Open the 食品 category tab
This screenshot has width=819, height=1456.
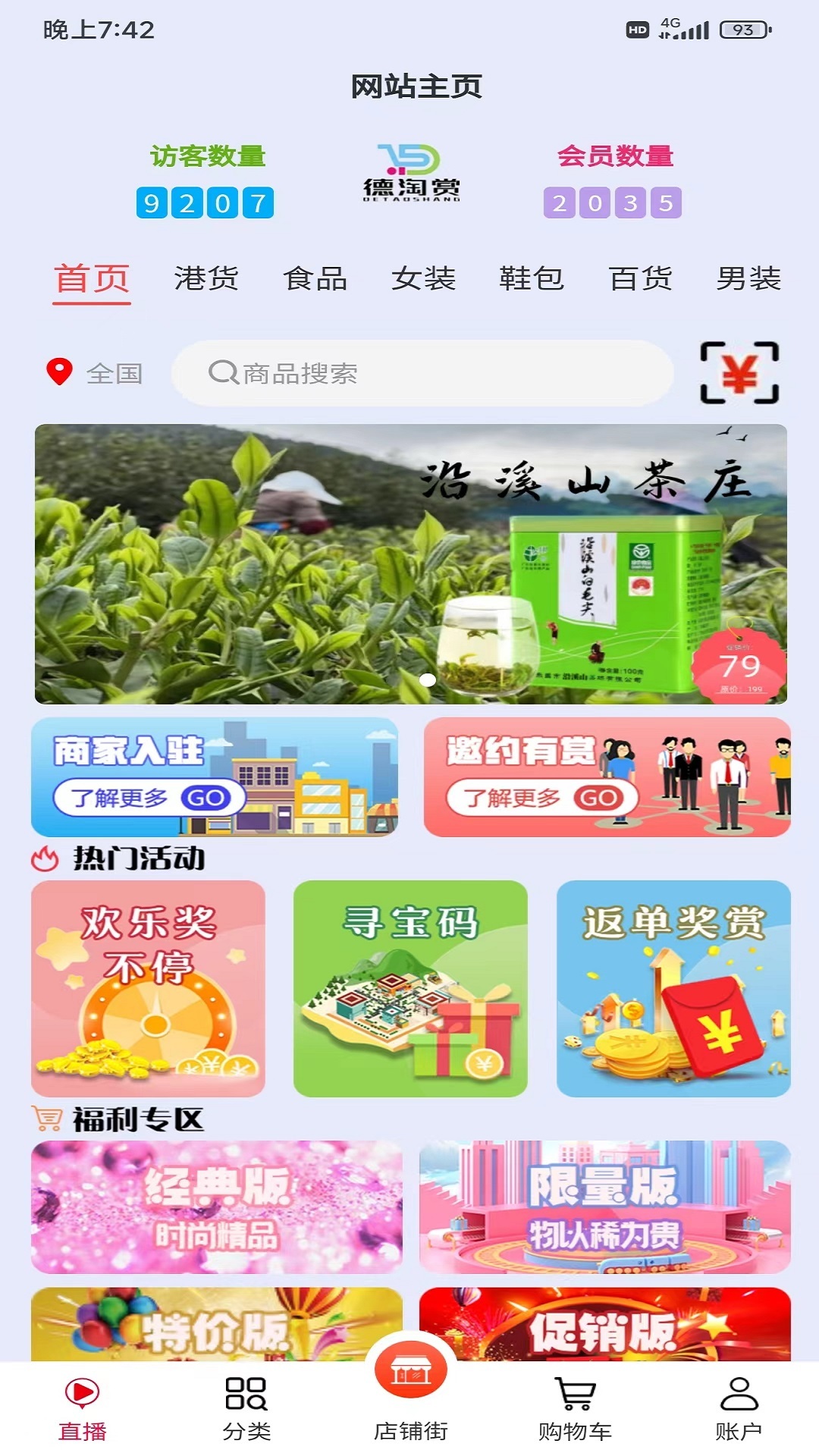click(x=316, y=279)
